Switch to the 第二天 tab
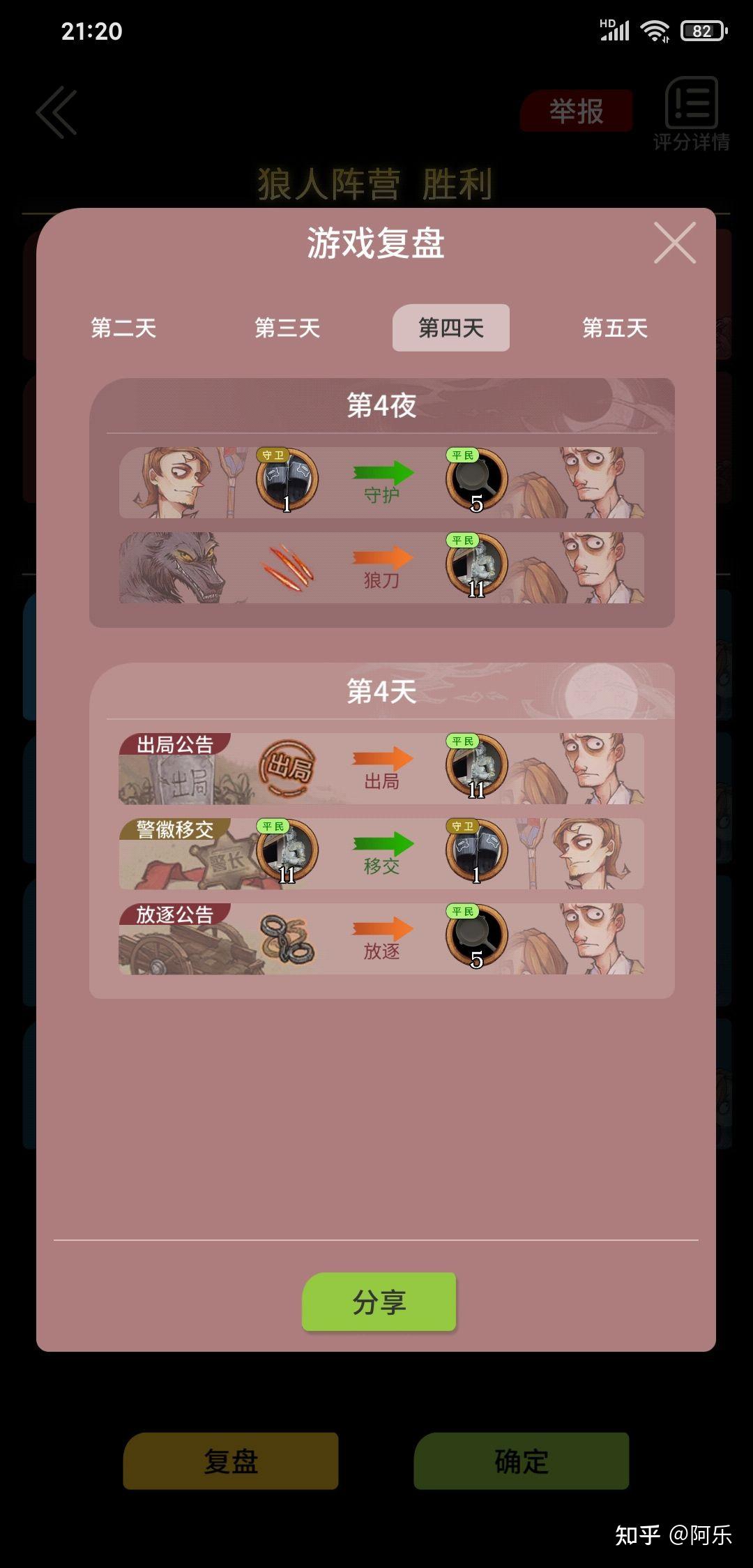 [x=123, y=328]
